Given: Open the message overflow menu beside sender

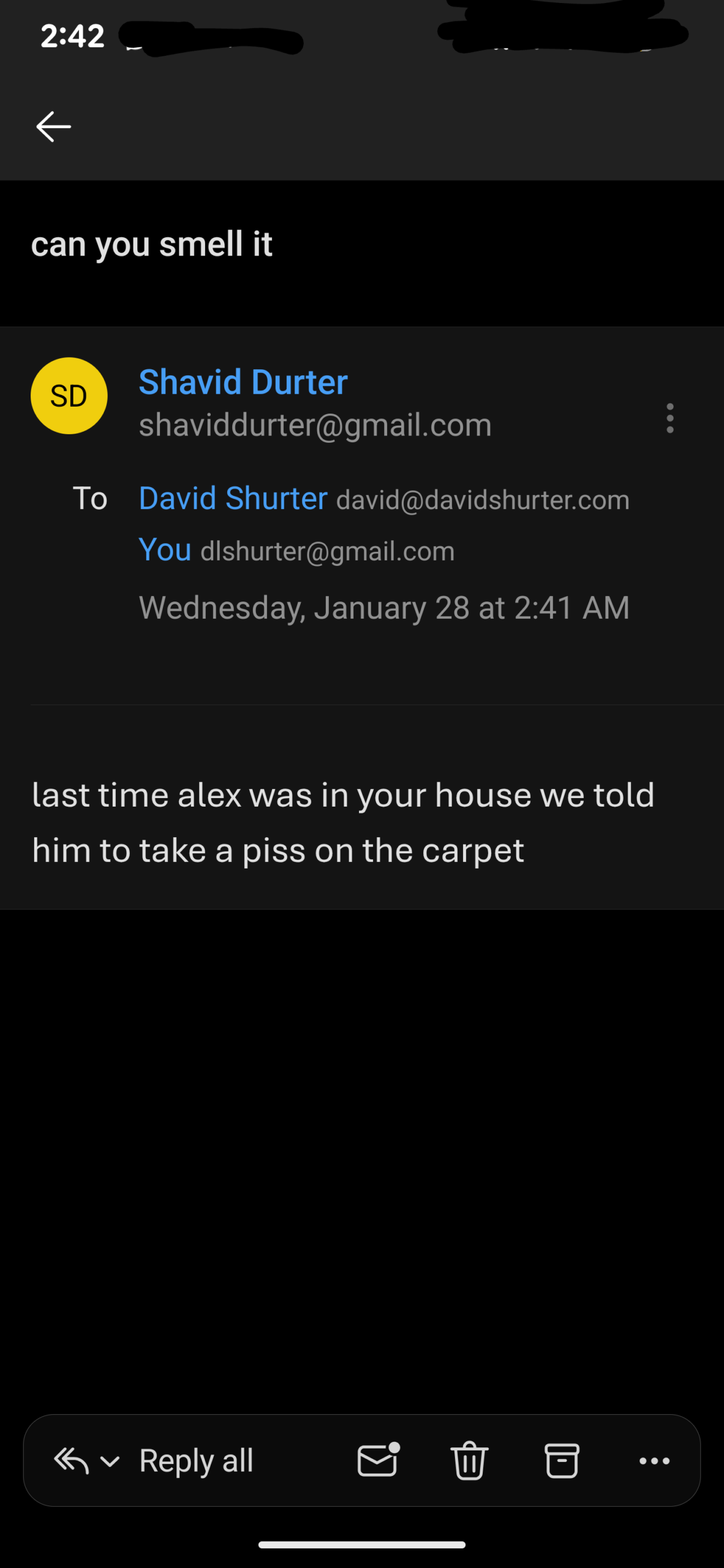Looking at the screenshot, I should tap(670, 418).
